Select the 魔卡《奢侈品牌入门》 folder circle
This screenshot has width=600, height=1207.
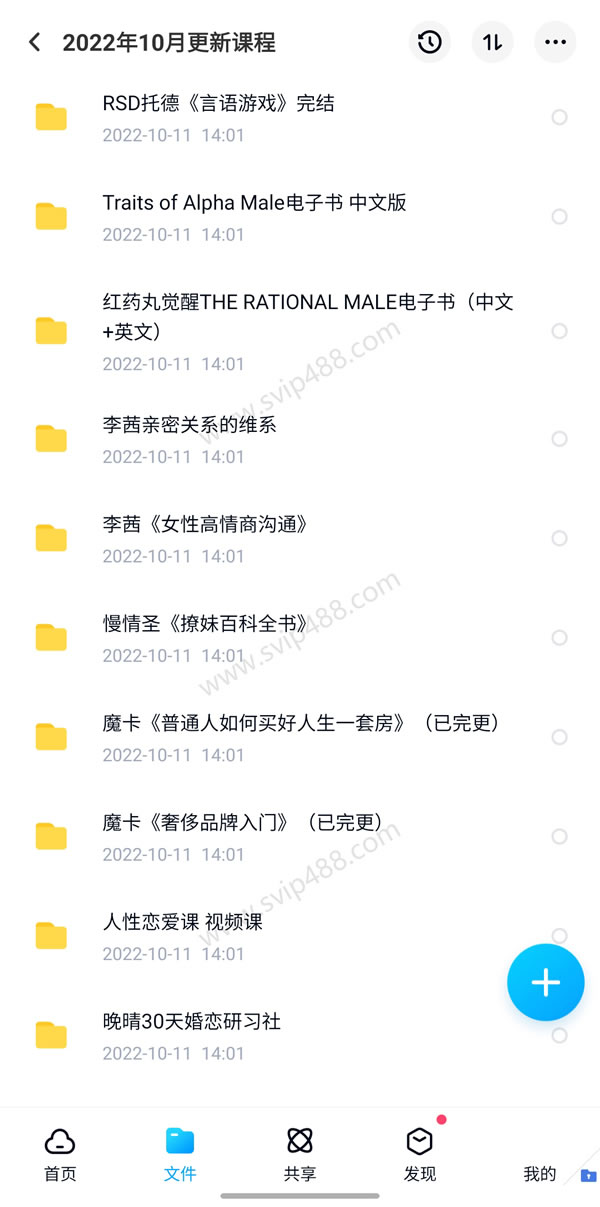(x=560, y=836)
